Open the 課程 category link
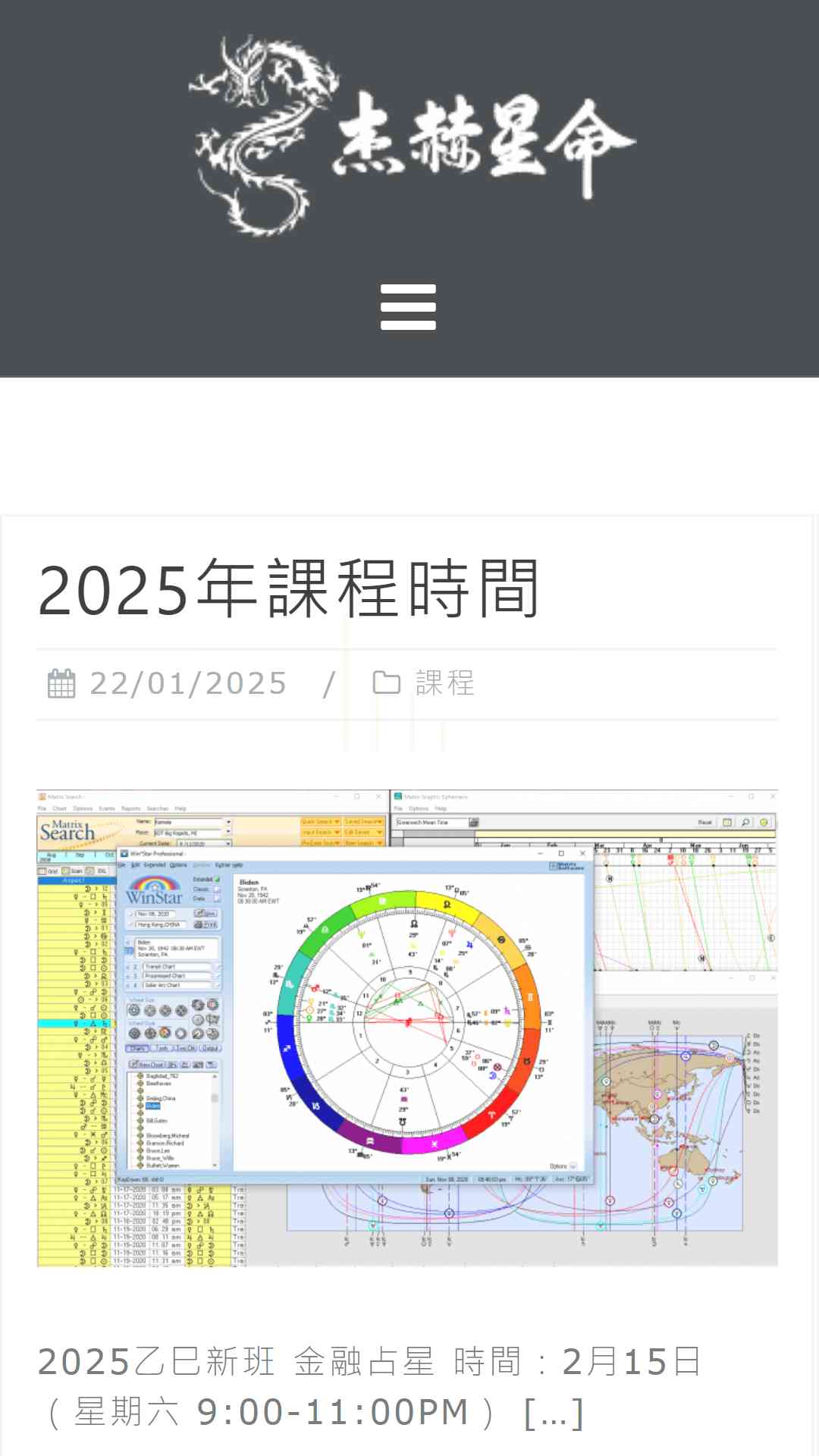 click(x=445, y=683)
